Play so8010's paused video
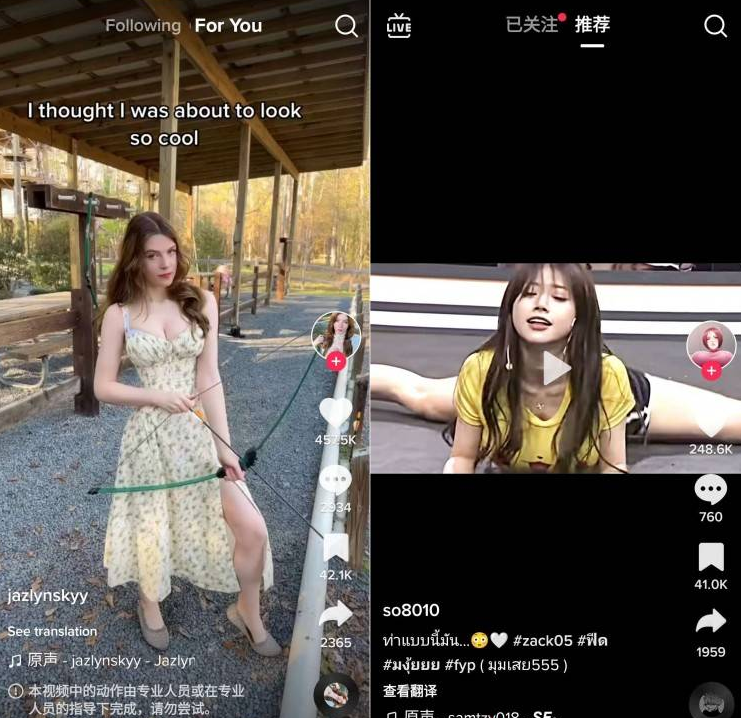Image resolution: width=741 pixels, height=718 pixels. pyautogui.click(x=556, y=368)
